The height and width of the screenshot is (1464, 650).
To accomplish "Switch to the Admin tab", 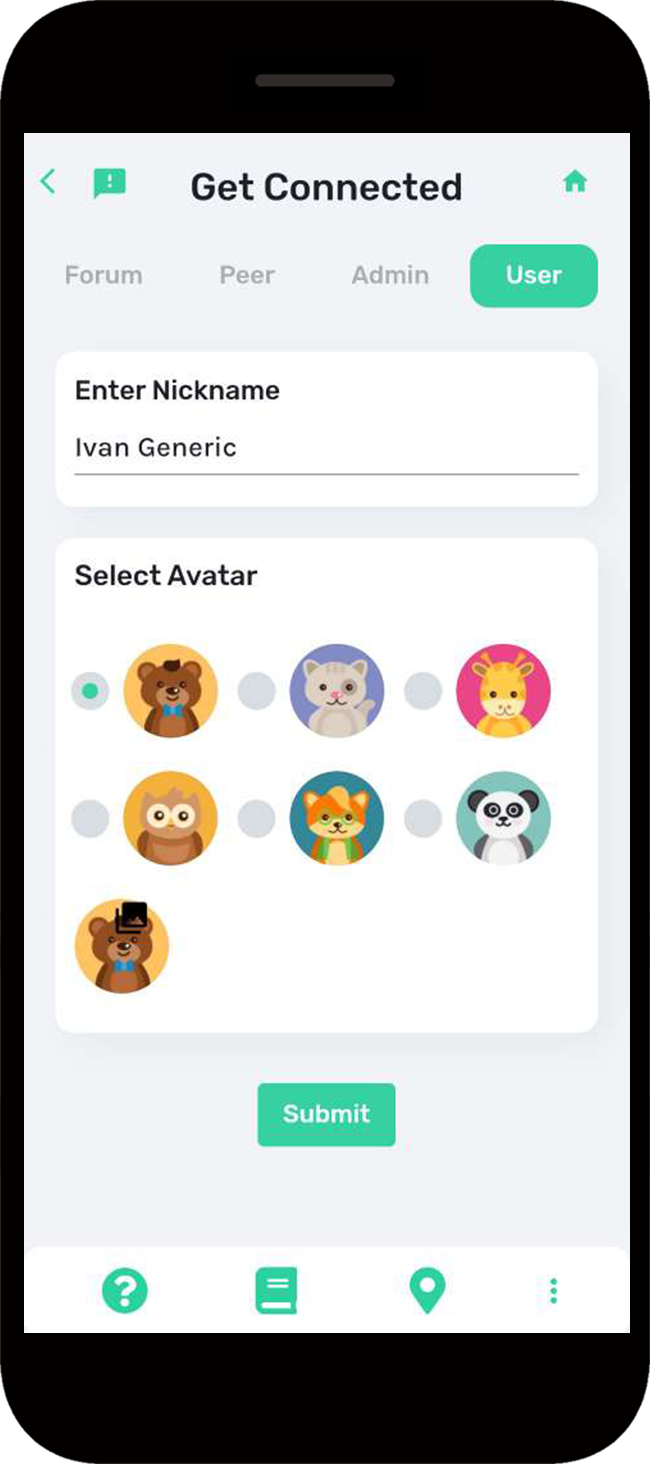I will point(390,275).
